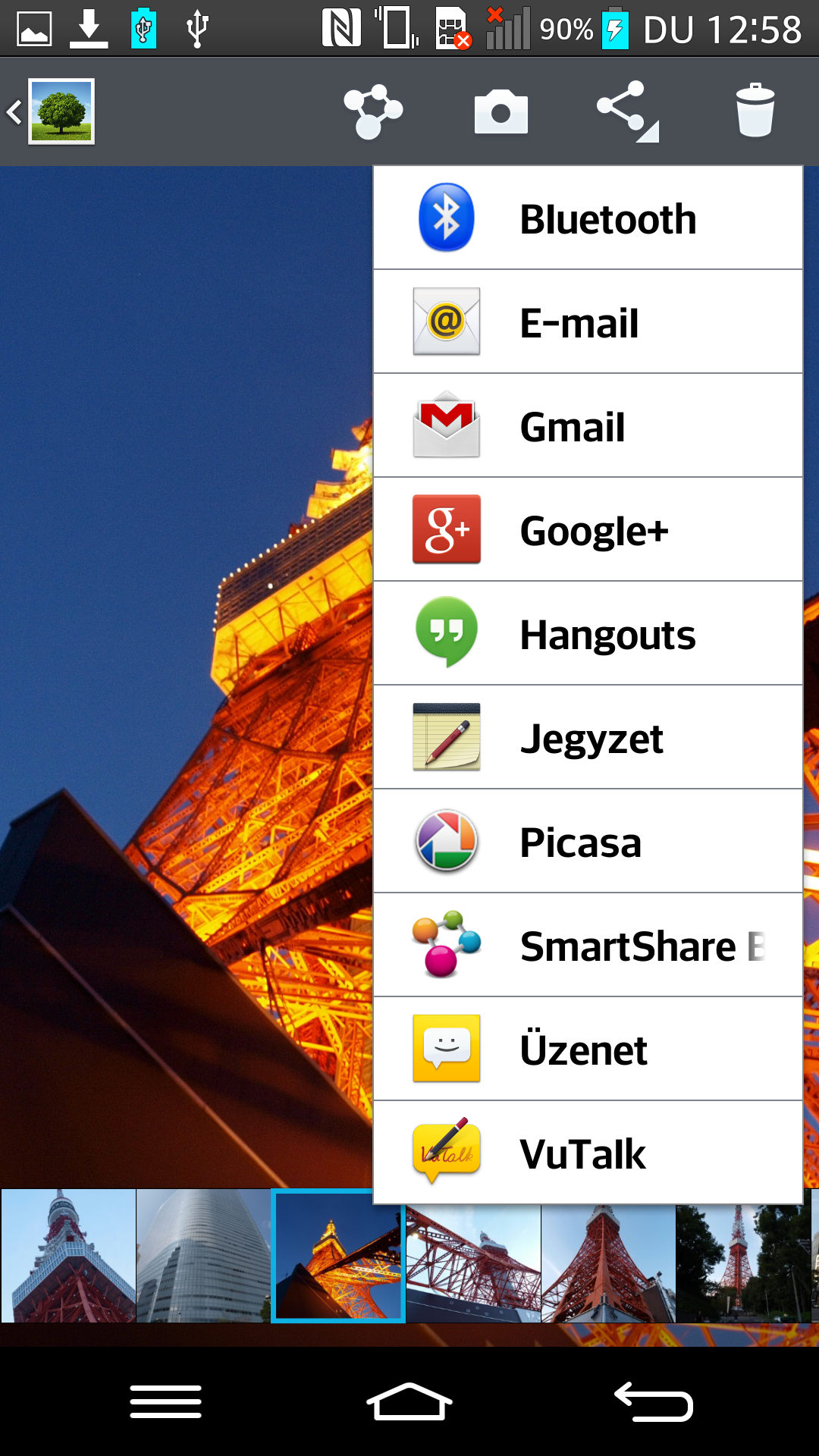Tap the system home button
Image resolution: width=819 pixels, height=1456 pixels.
pyautogui.click(x=409, y=1401)
